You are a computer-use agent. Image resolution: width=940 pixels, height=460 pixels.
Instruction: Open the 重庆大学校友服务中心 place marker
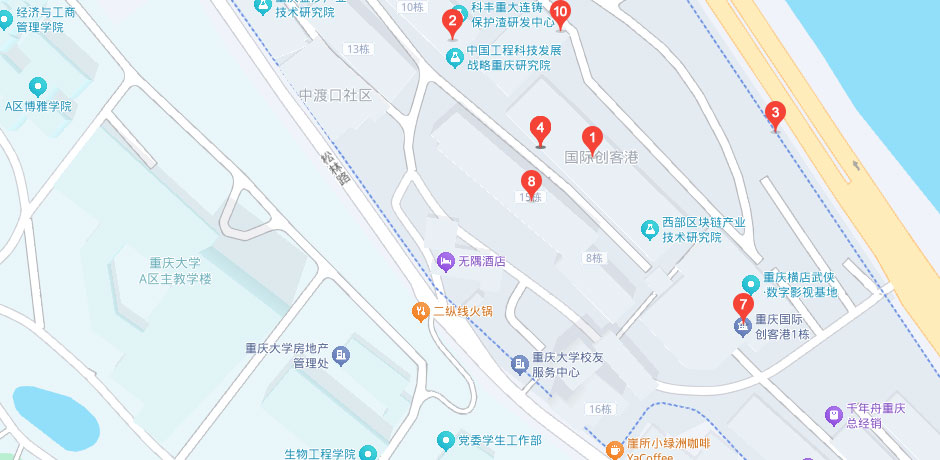pos(519,363)
